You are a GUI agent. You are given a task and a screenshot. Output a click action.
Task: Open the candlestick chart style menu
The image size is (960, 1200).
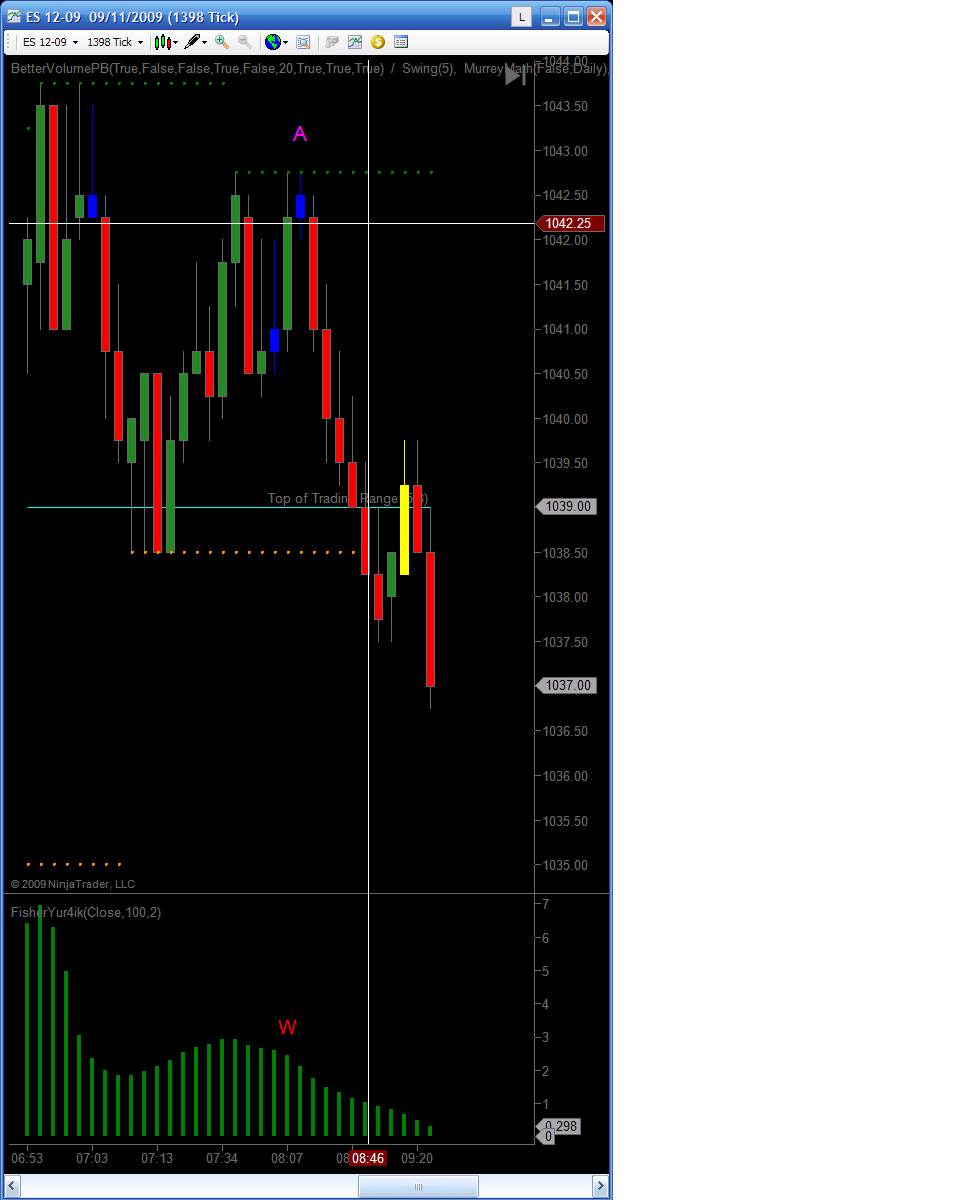pos(166,42)
